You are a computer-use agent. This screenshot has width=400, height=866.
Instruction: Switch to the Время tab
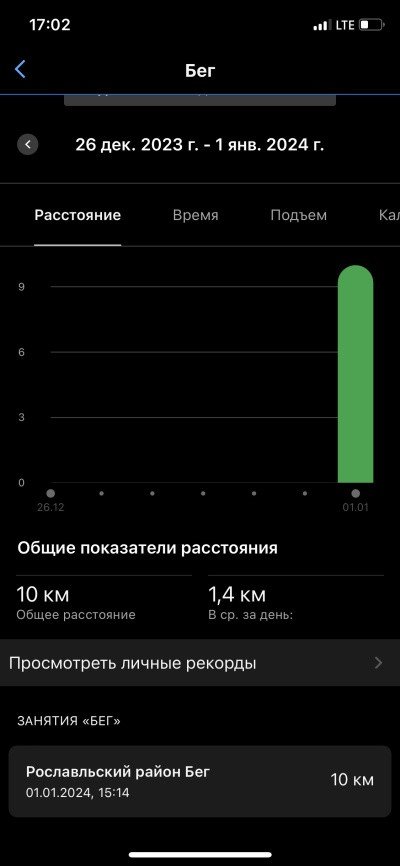(x=195, y=215)
